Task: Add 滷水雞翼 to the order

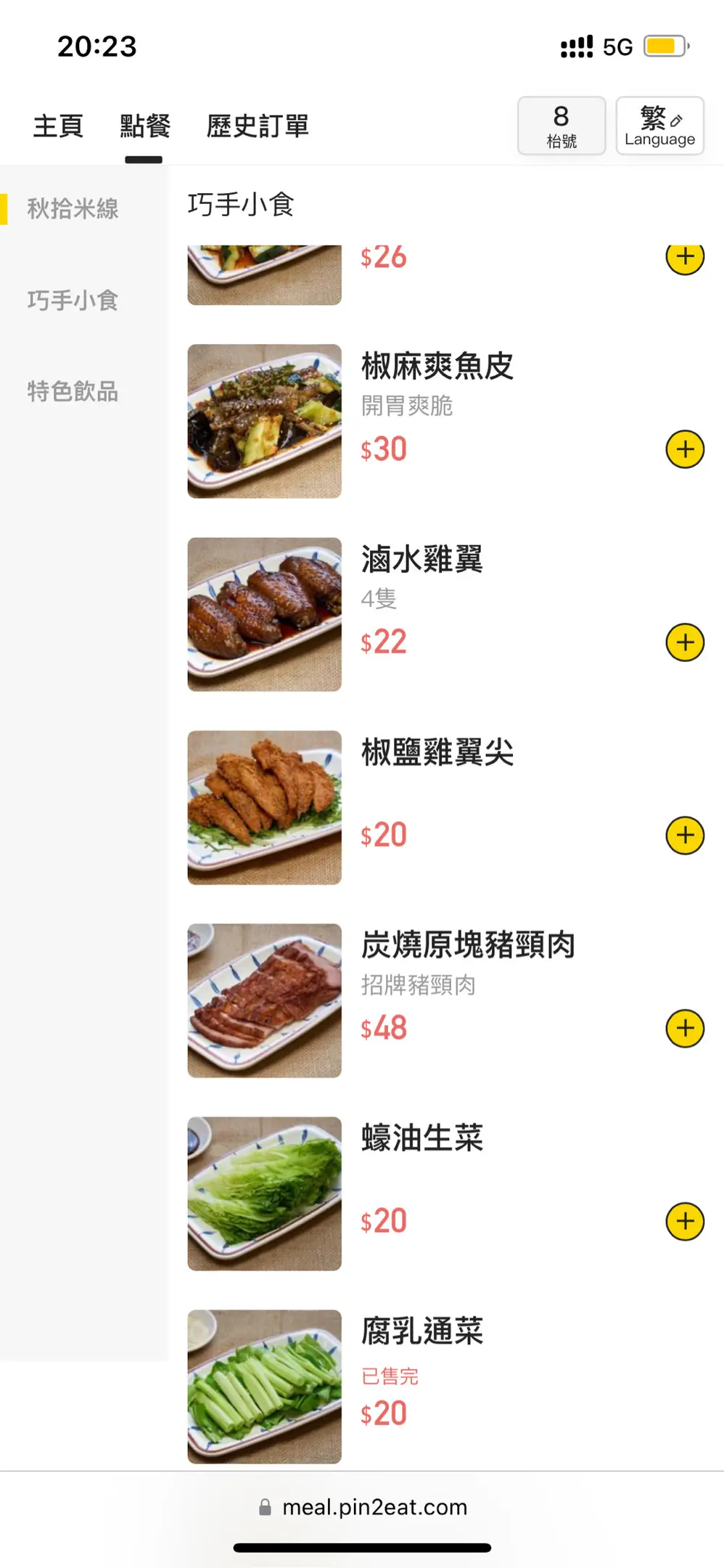Action: [685, 642]
